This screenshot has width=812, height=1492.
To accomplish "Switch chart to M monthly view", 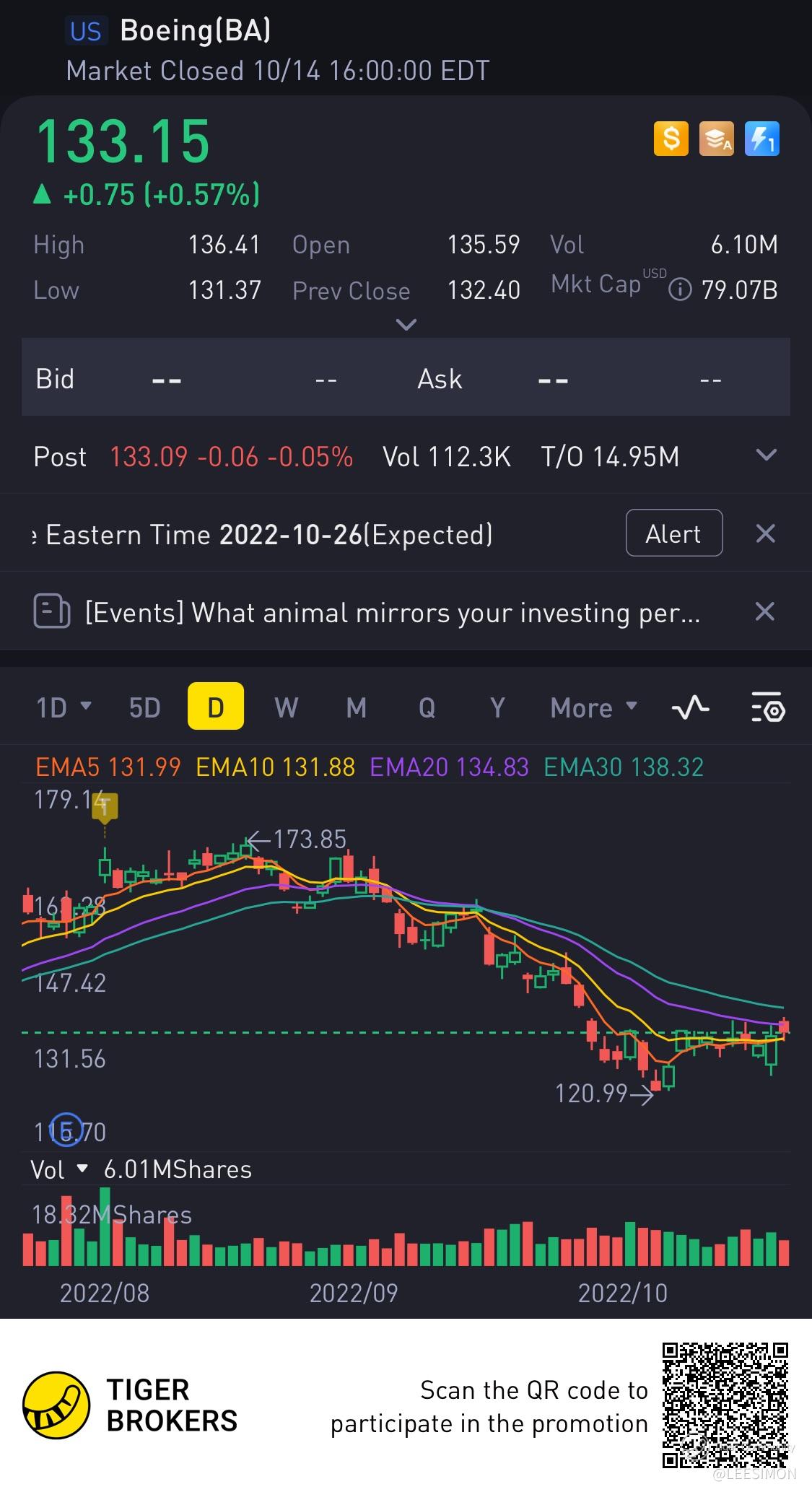I will pyautogui.click(x=356, y=707).
